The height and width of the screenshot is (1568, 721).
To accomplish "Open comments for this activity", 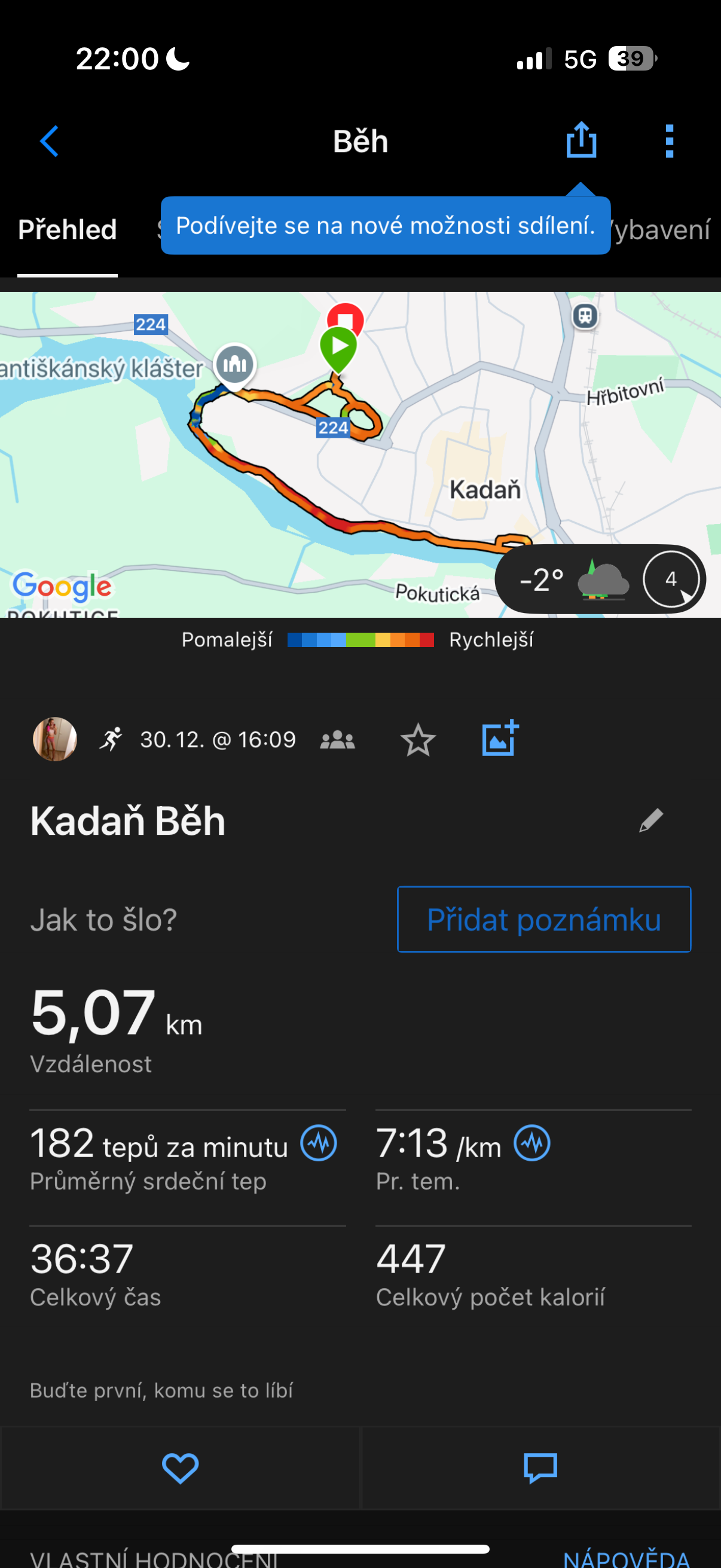I will [x=540, y=1468].
